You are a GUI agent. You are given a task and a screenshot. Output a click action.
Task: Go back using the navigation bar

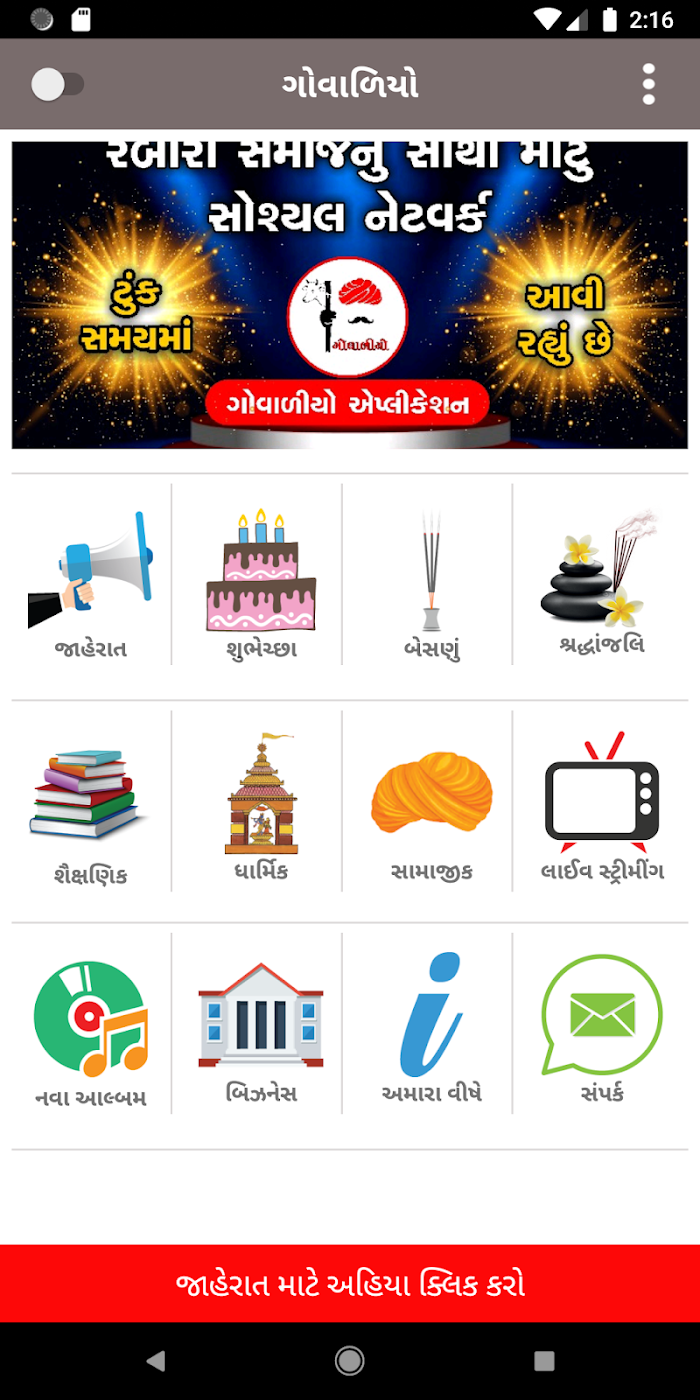(x=155, y=1360)
